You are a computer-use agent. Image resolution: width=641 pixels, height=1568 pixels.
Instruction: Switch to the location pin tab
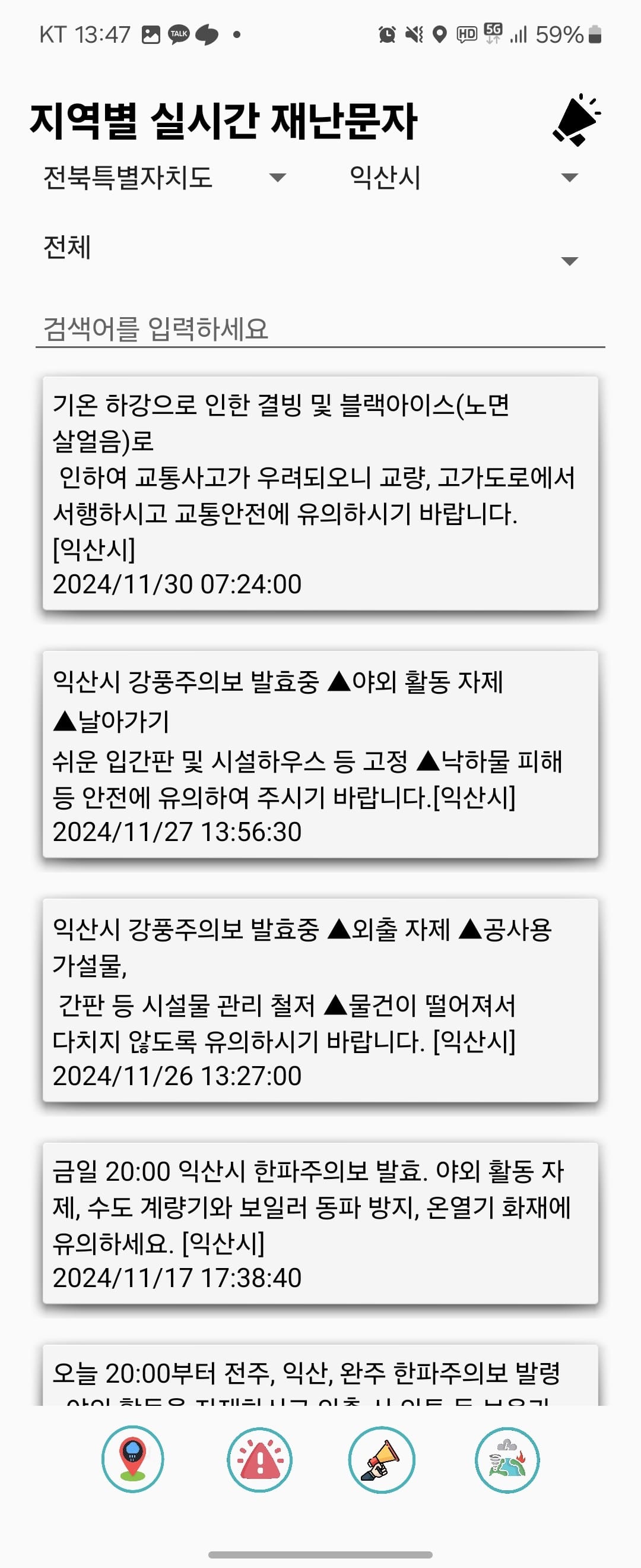click(x=132, y=1459)
